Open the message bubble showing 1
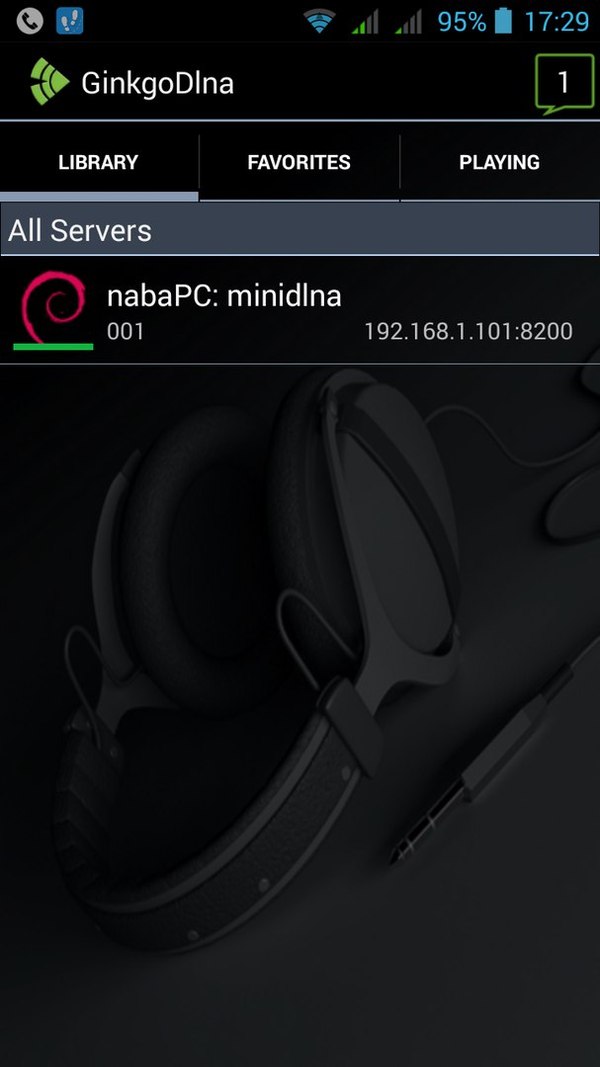The image size is (600, 1067). click(x=562, y=83)
